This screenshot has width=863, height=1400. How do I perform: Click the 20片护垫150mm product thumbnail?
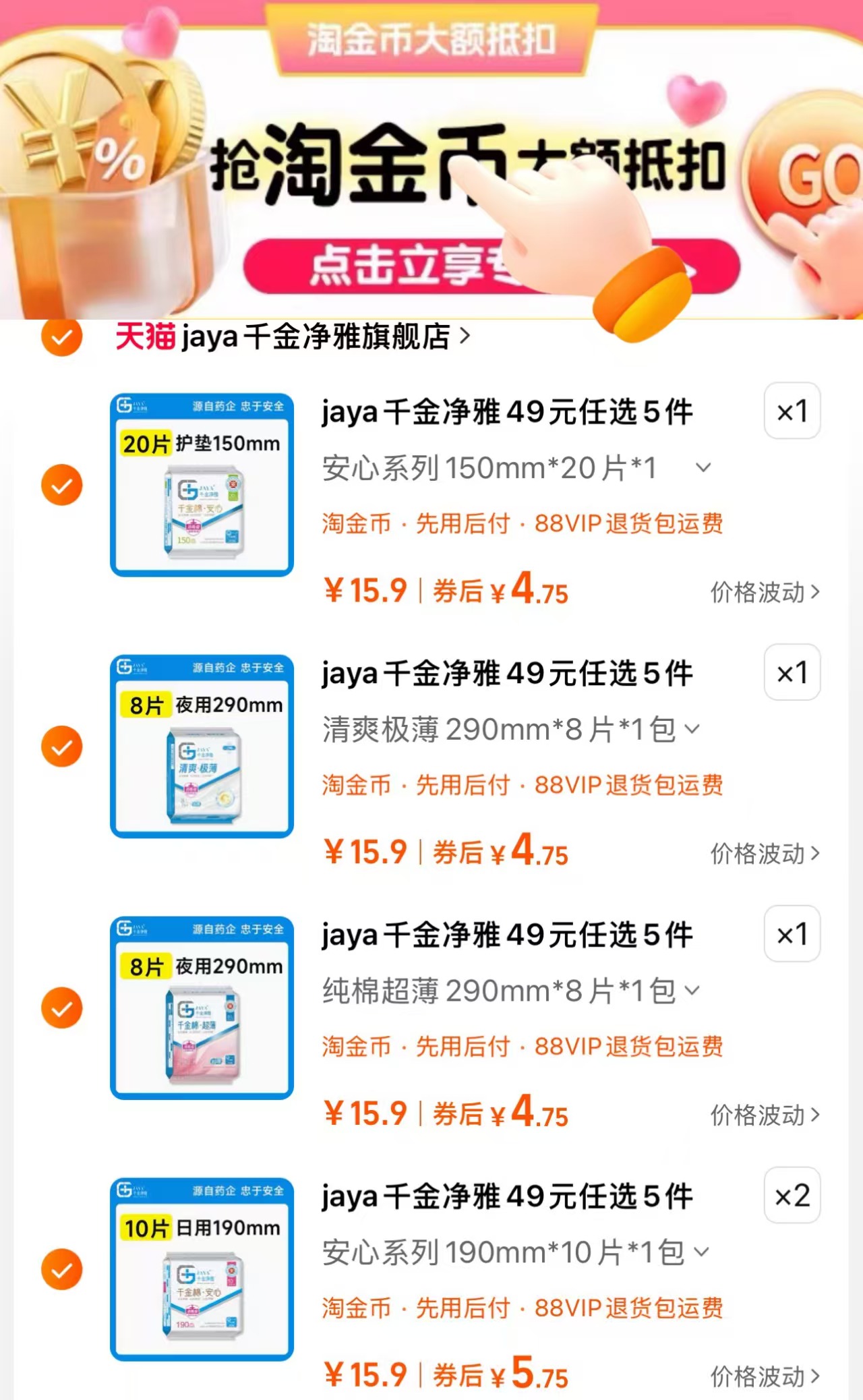pos(200,484)
